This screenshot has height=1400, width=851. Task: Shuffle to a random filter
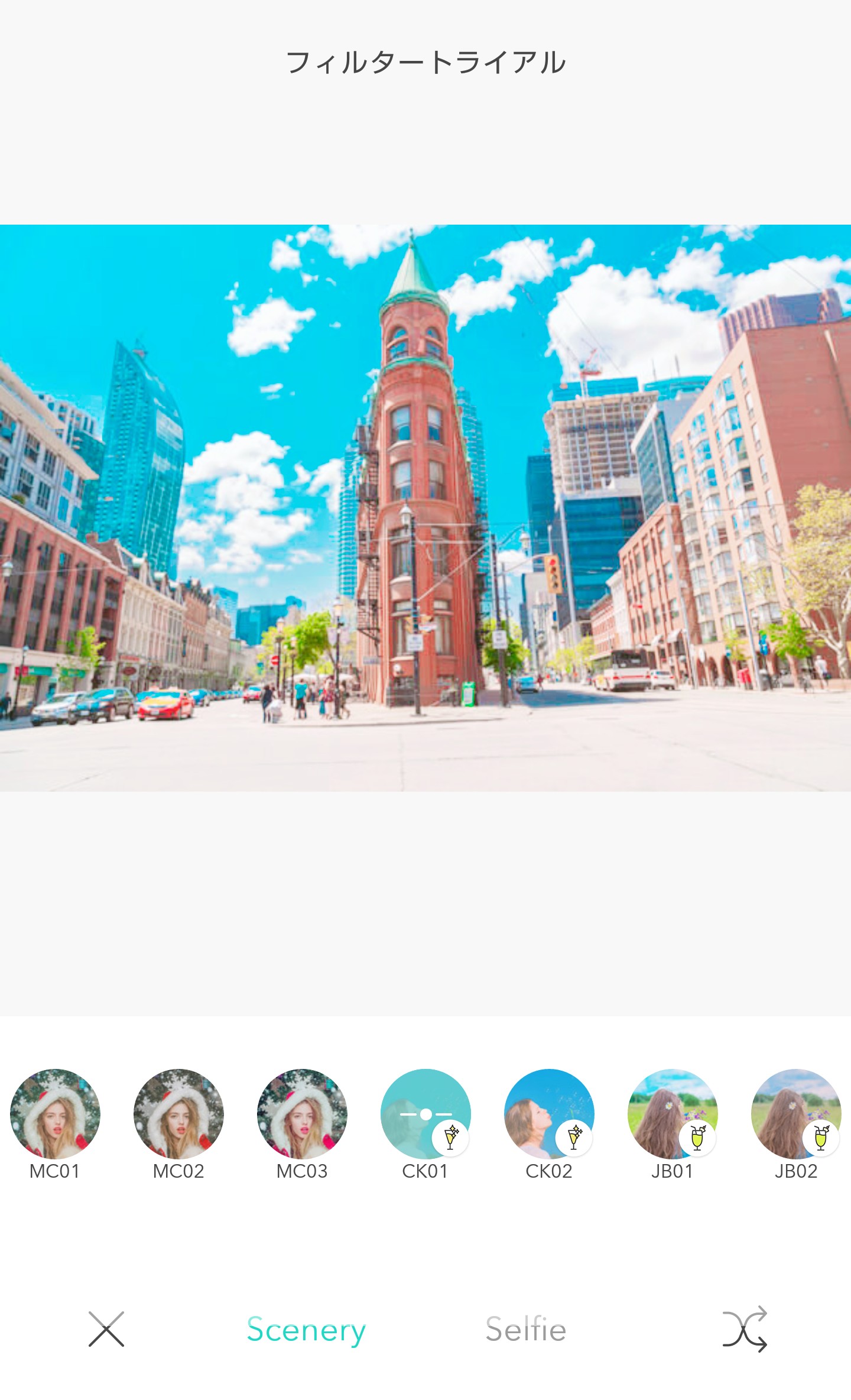(x=745, y=1330)
